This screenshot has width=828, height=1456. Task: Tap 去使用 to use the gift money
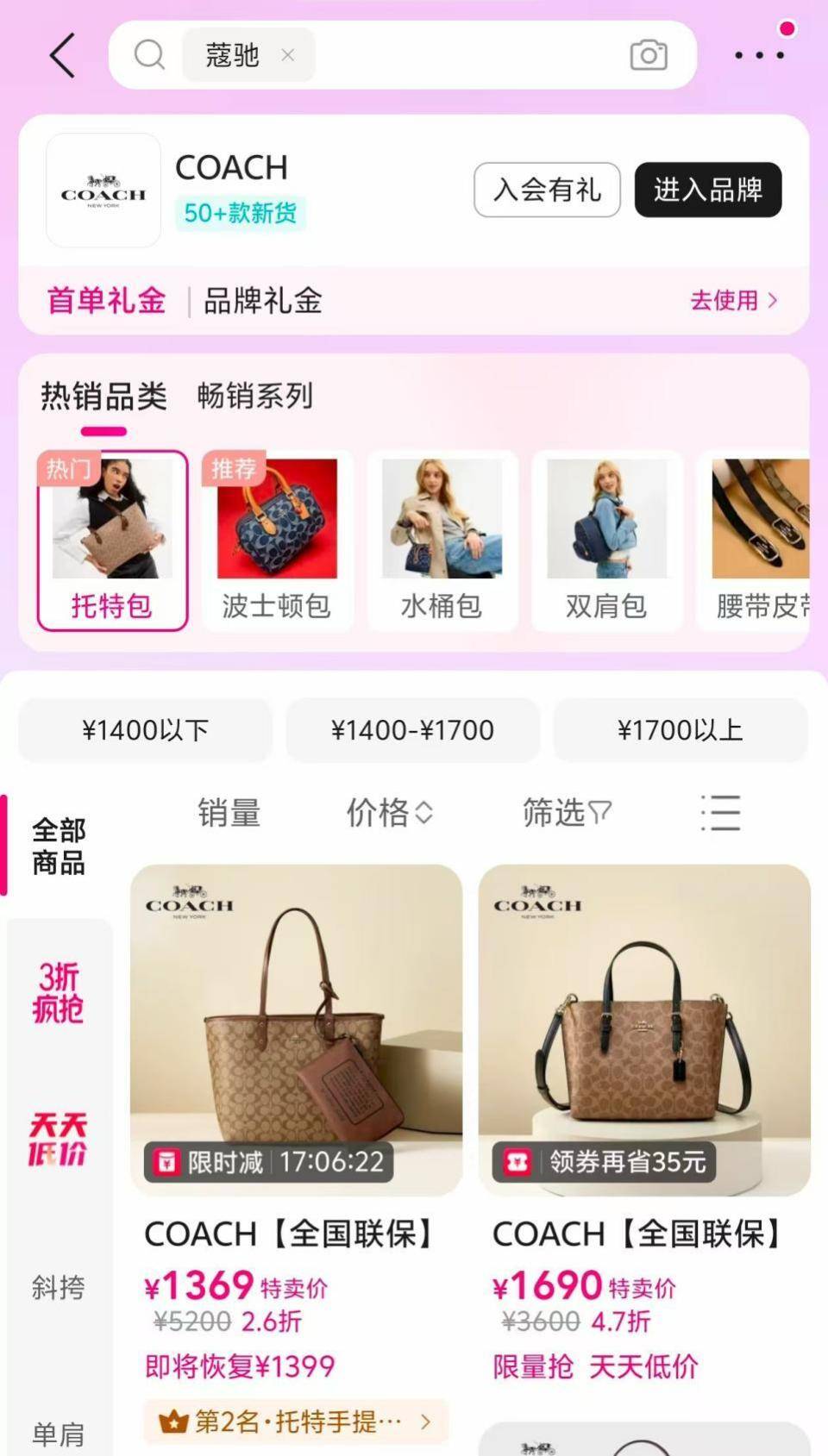tap(733, 300)
